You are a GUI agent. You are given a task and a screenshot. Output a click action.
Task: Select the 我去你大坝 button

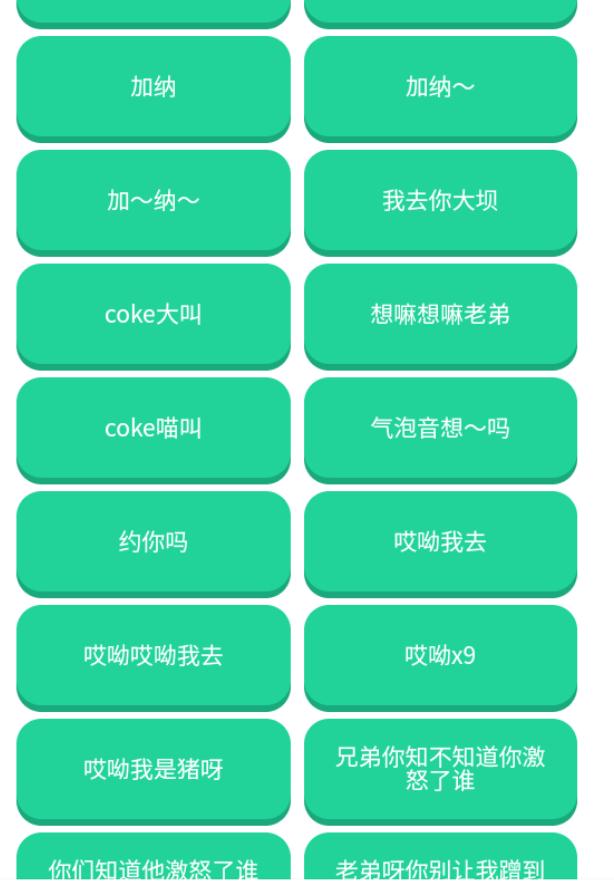[x=440, y=200]
